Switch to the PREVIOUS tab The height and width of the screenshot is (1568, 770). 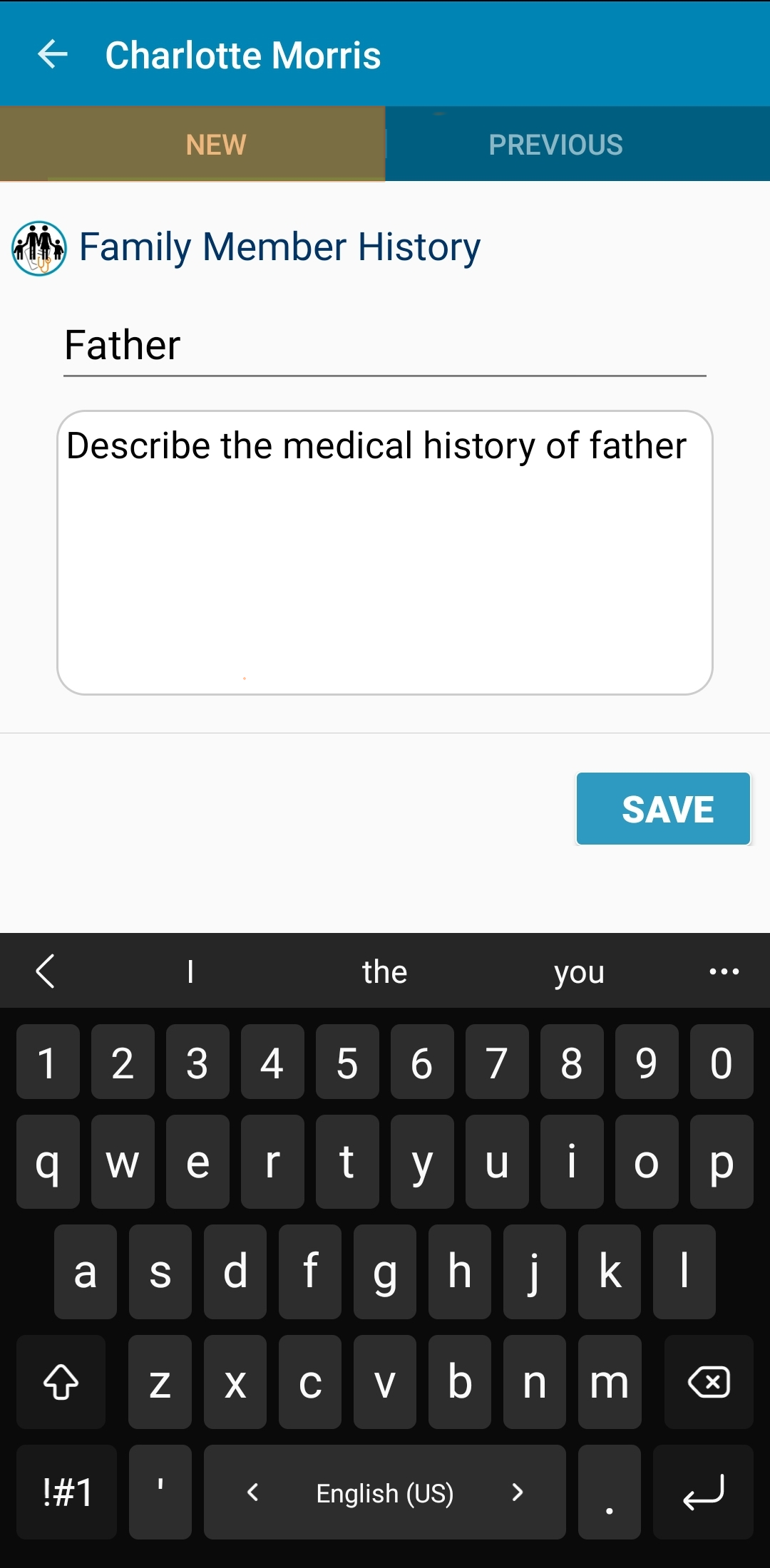556,145
